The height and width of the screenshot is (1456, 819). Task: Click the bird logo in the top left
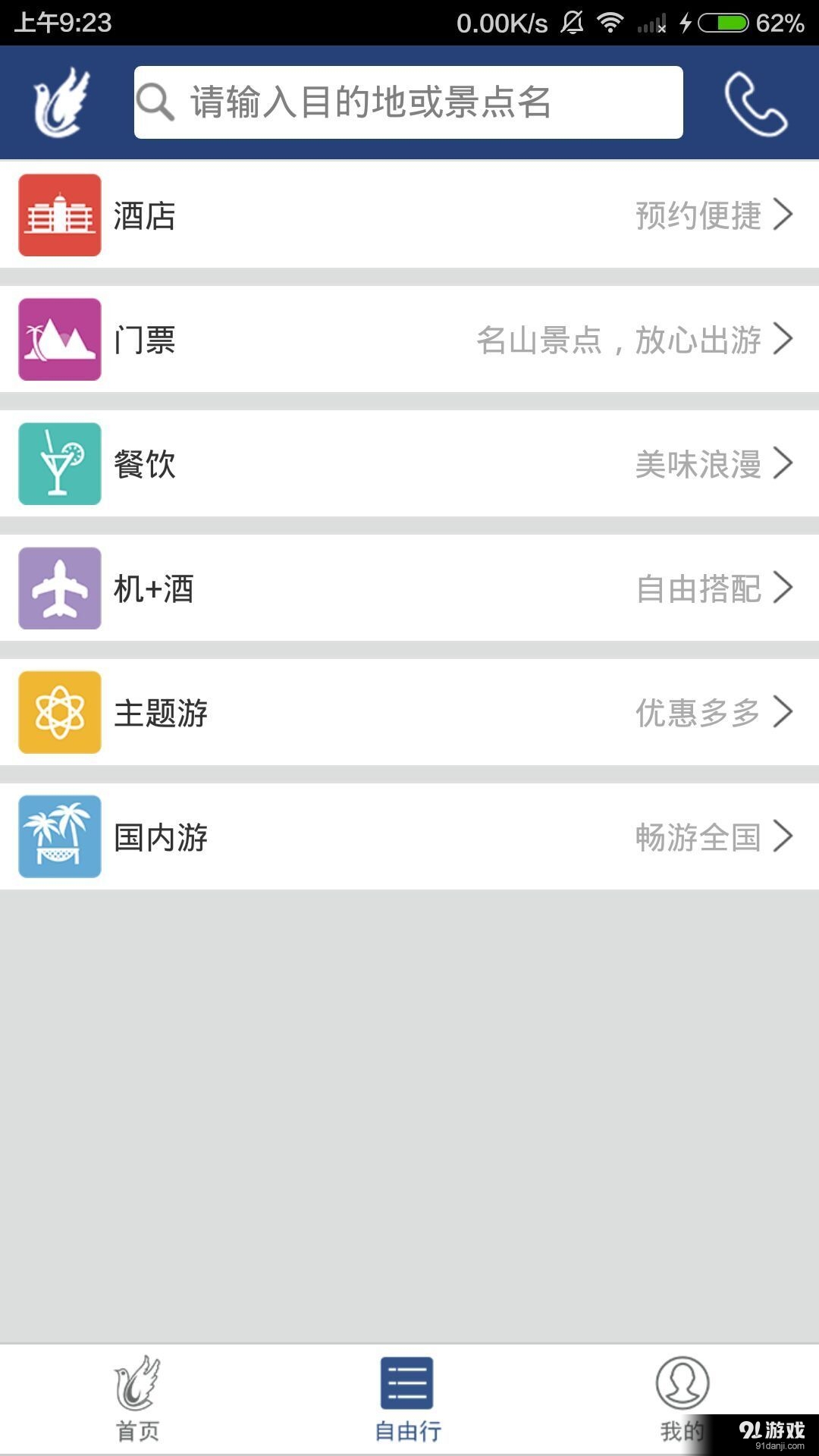point(61,101)
